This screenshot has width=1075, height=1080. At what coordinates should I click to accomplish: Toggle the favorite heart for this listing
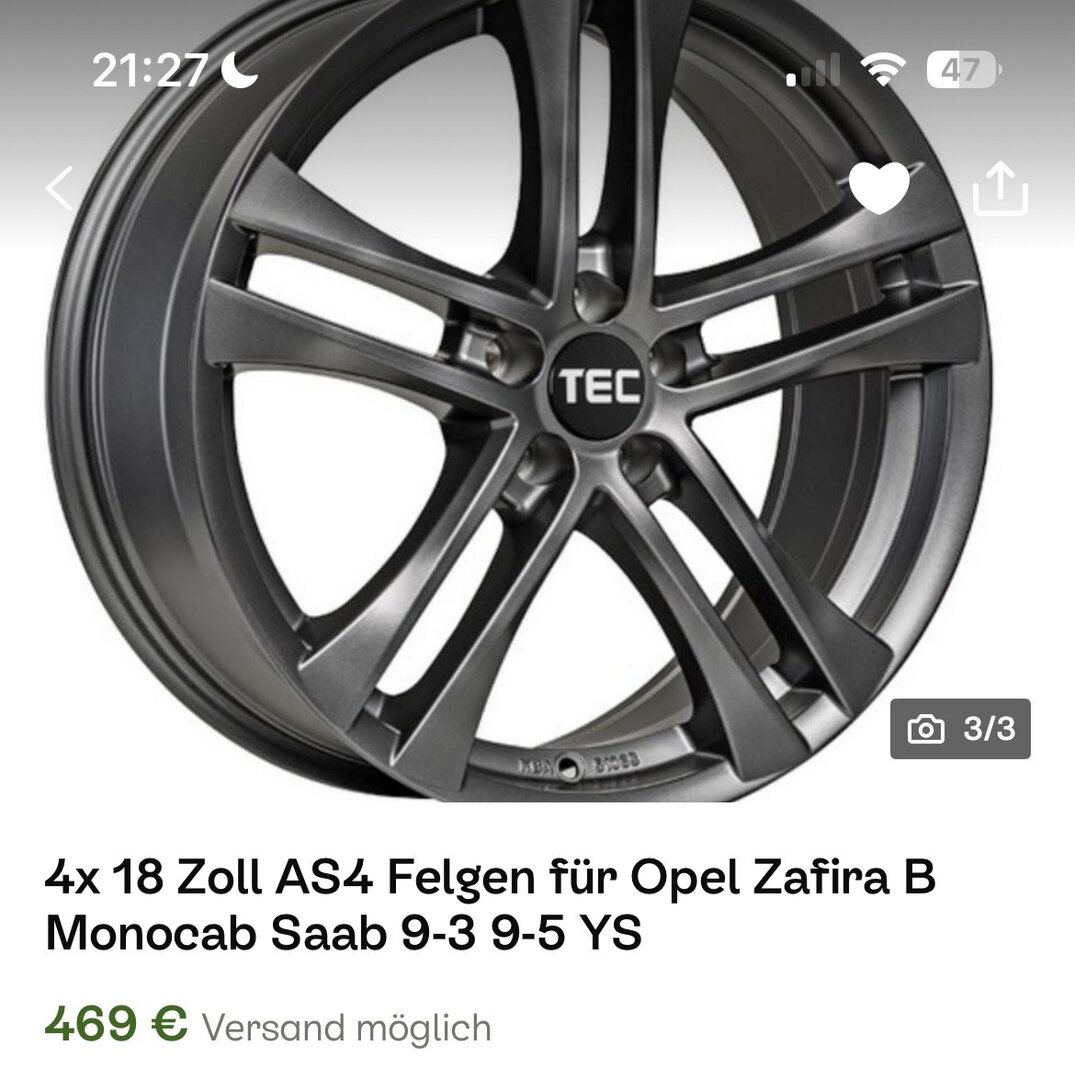tap(879, 187)
